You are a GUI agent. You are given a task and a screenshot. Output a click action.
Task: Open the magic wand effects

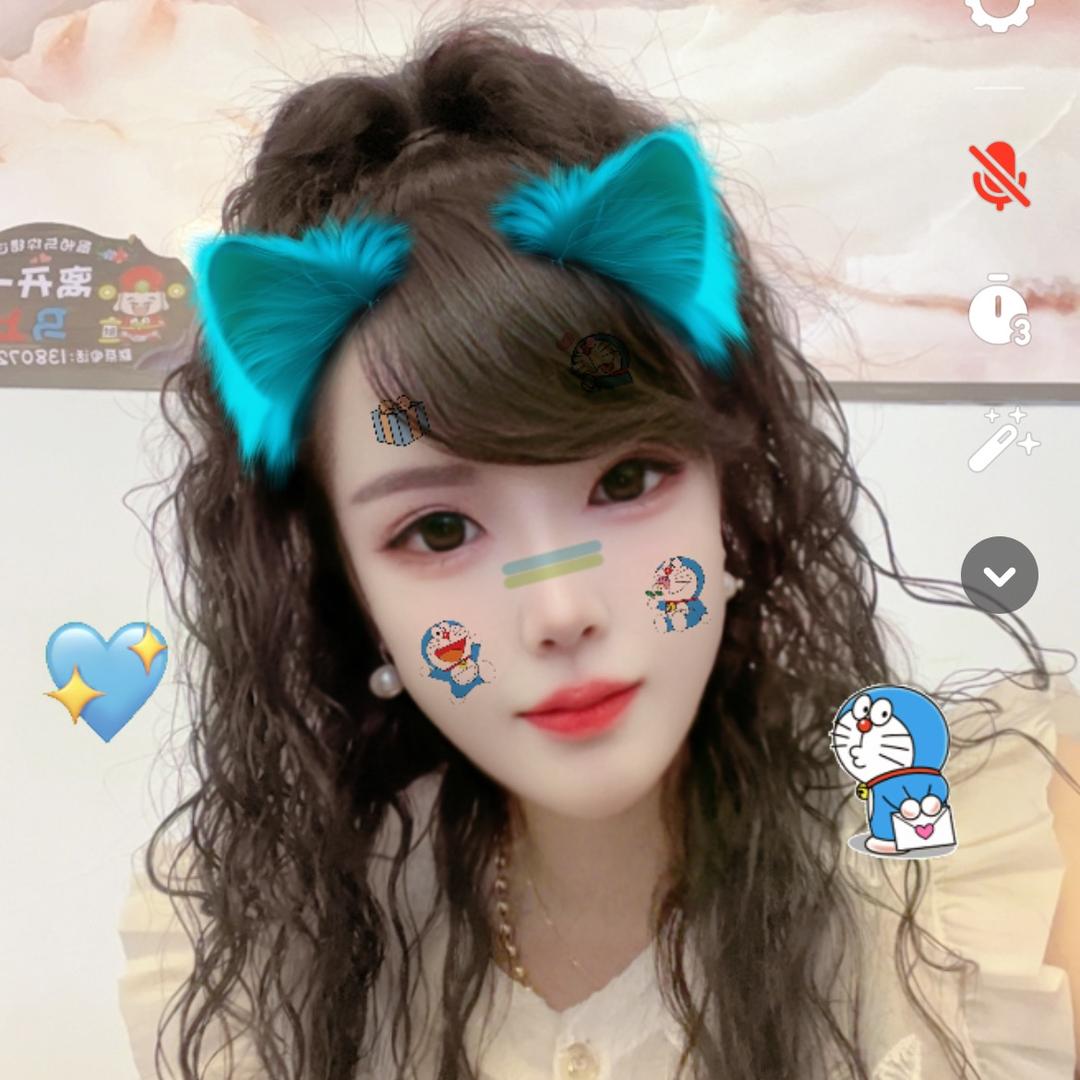[x=1002, y=440]
